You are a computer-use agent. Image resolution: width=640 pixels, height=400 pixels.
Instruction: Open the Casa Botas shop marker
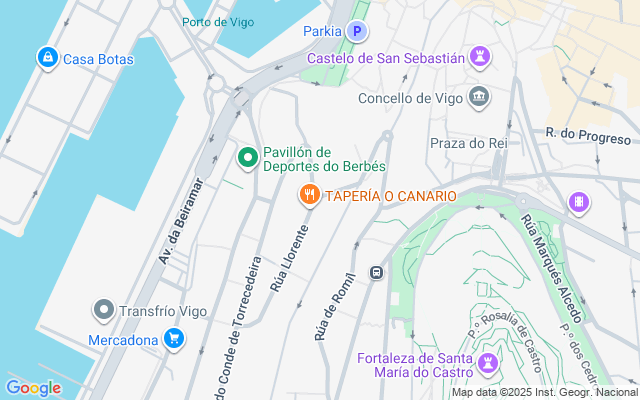pyautogui.click(x=46, y=59)
